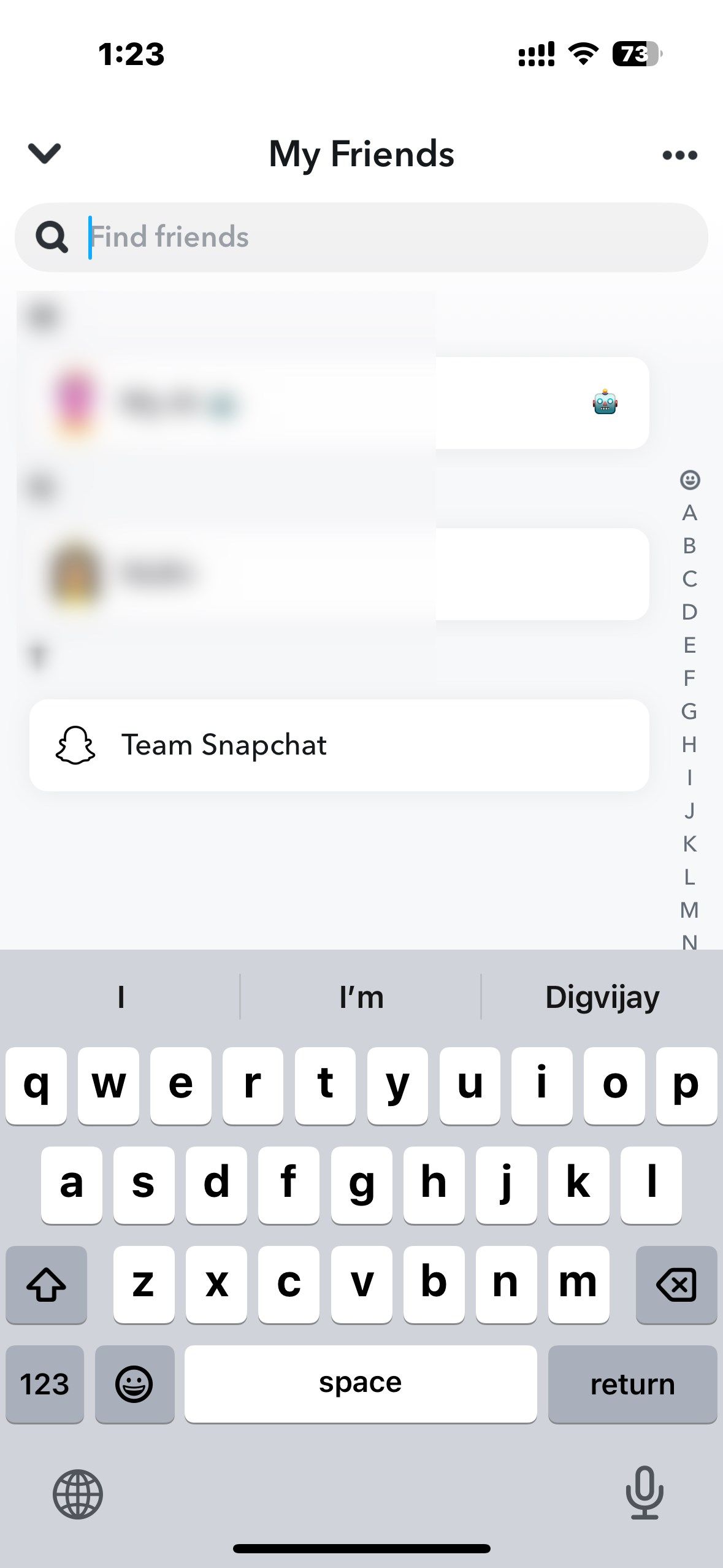Open the three-dot overflow menu
The height and width of the screenshot is (1568, 723).
[x=679, y=155]
